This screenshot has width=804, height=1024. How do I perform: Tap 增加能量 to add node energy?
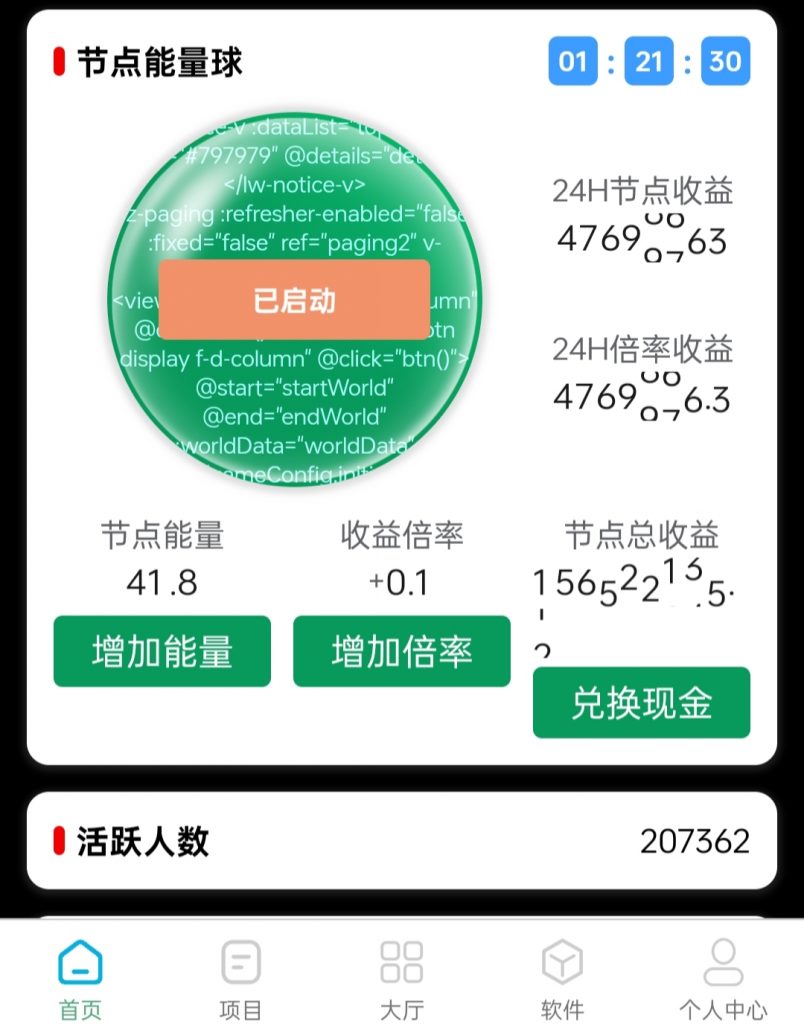click(162, 652)
